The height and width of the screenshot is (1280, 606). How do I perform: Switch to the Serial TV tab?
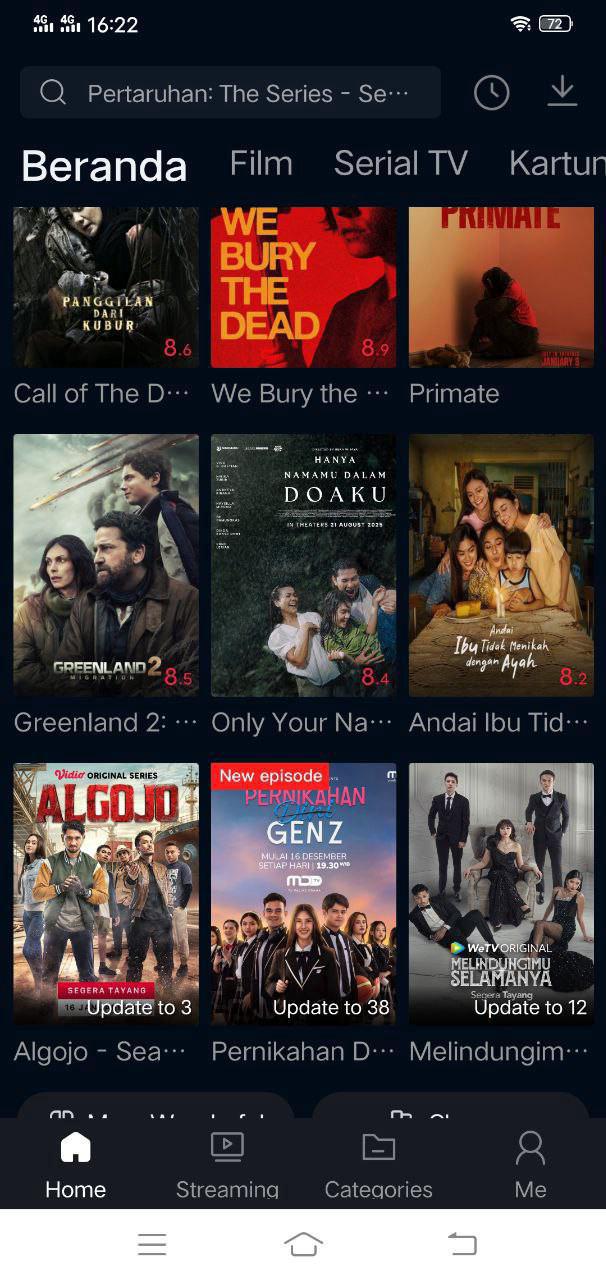pos(400,163)
